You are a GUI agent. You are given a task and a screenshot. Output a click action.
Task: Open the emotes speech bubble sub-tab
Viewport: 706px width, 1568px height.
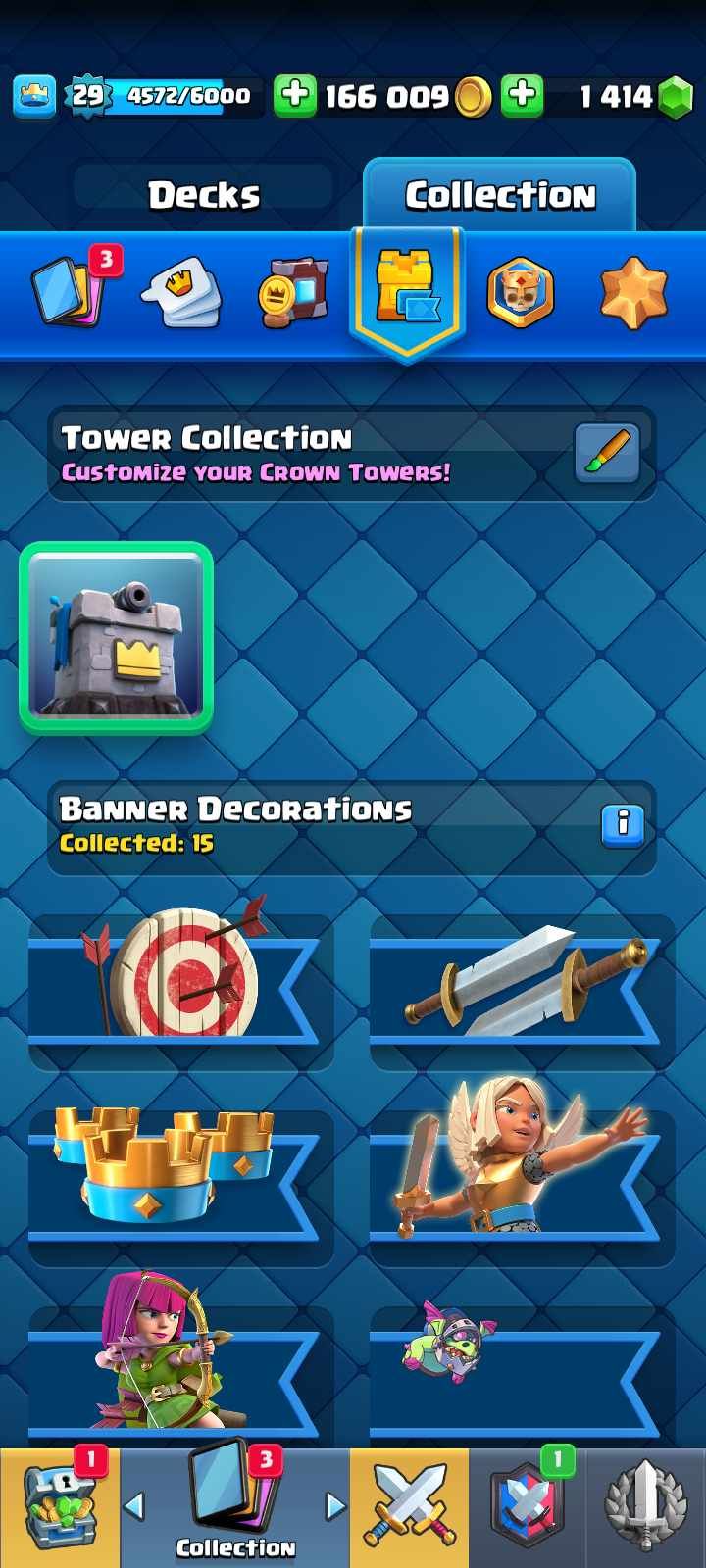coord(181,292)
